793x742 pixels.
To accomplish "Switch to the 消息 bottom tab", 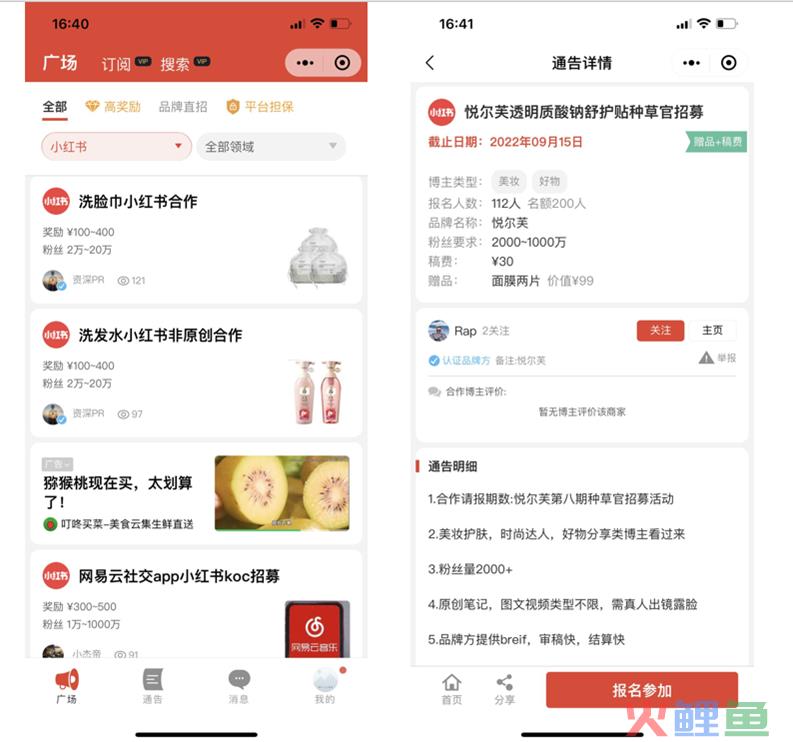I will [238, 686].
